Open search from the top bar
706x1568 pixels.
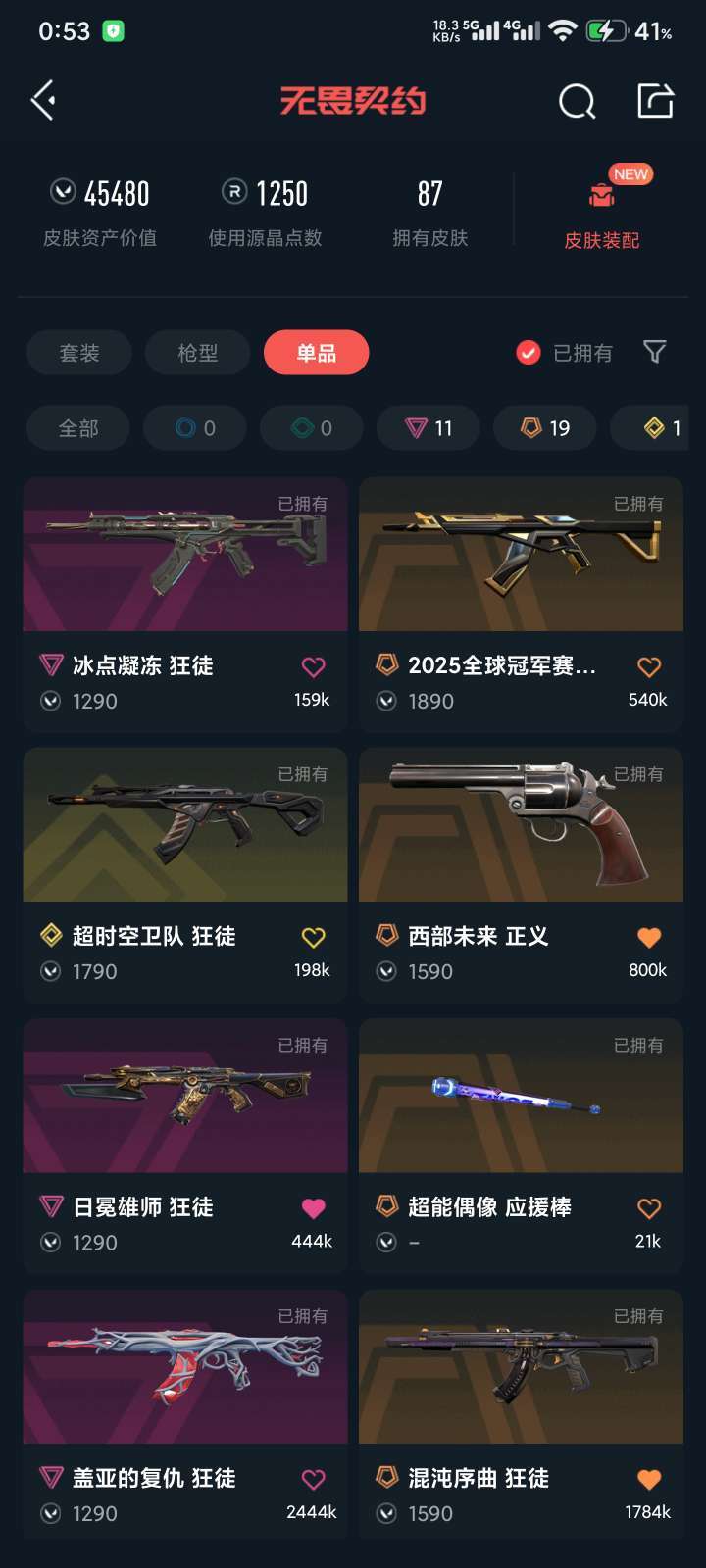[x=577, y=100]
